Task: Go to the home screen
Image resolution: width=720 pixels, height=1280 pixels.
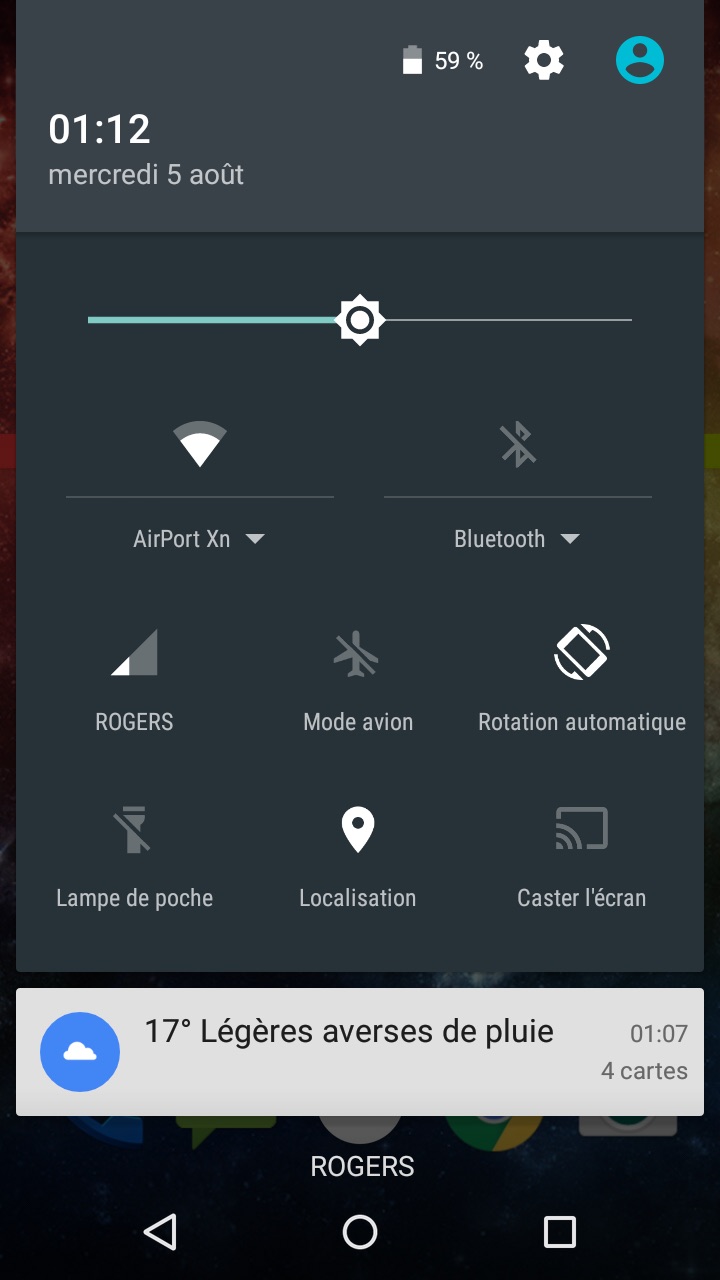Action: 360,1232
